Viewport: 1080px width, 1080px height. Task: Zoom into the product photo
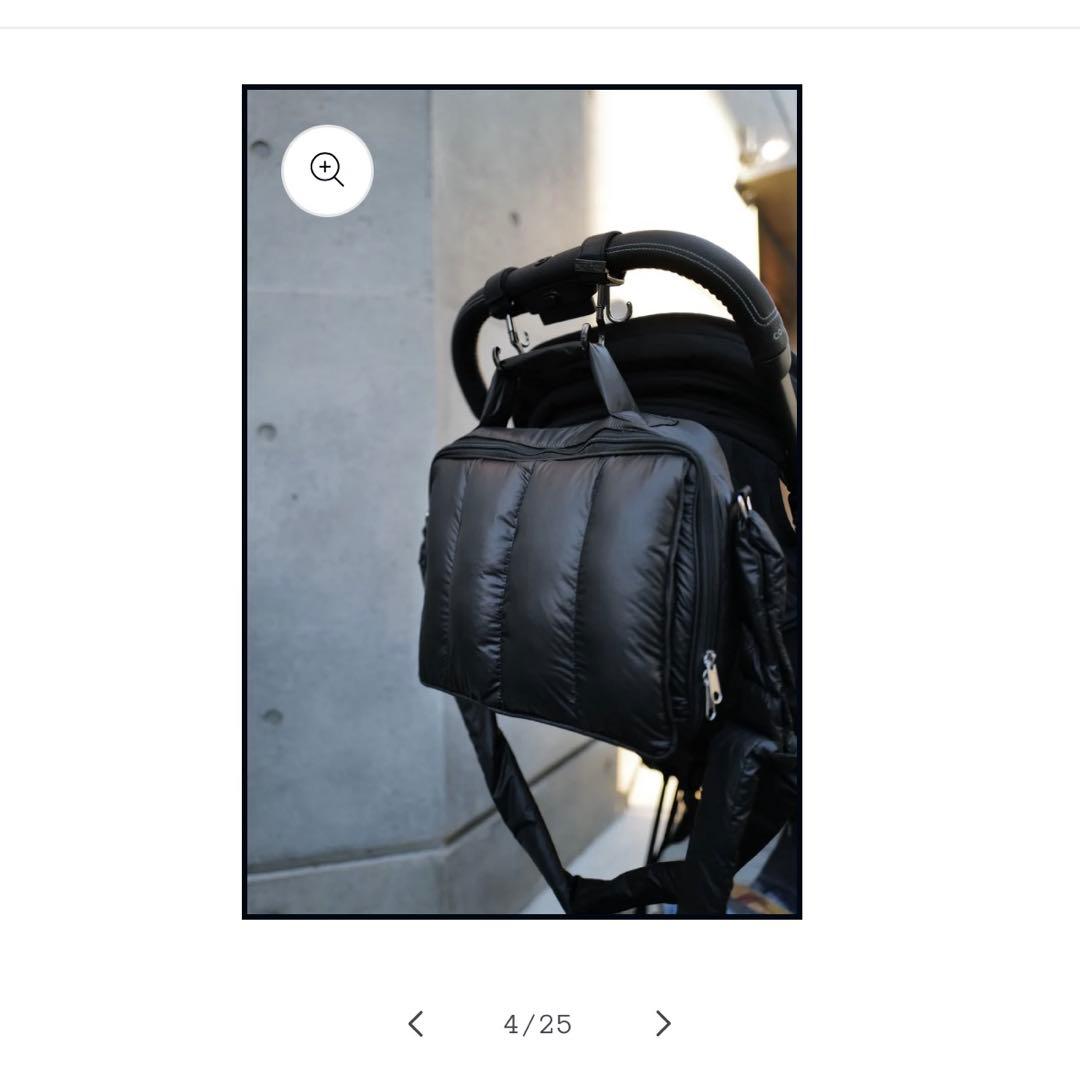tap(327, 171)
